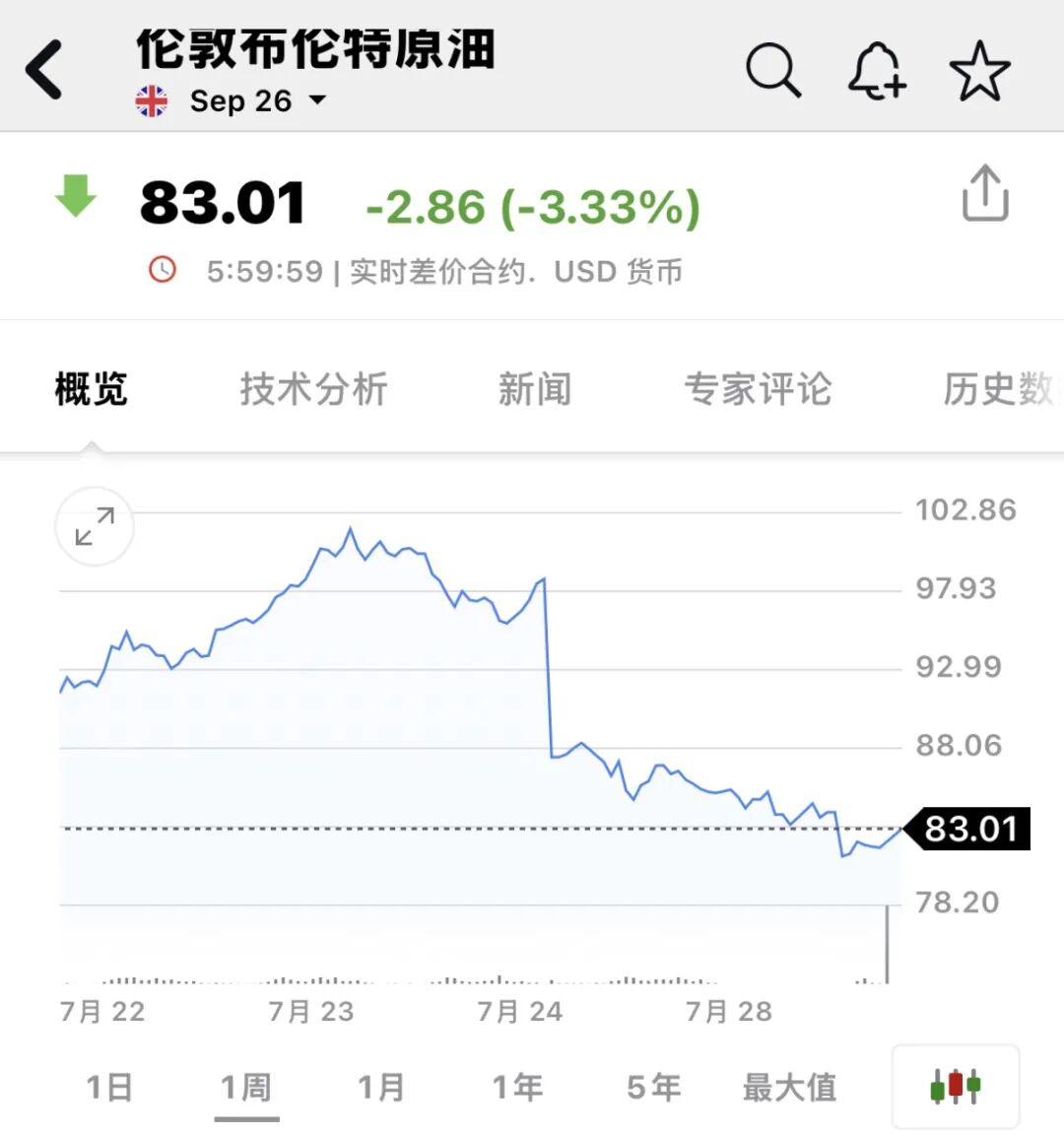The height and width of the screenshot is (1138, 1064).
Task: Add a price alert with the bell icon
Action: [878, 70]
